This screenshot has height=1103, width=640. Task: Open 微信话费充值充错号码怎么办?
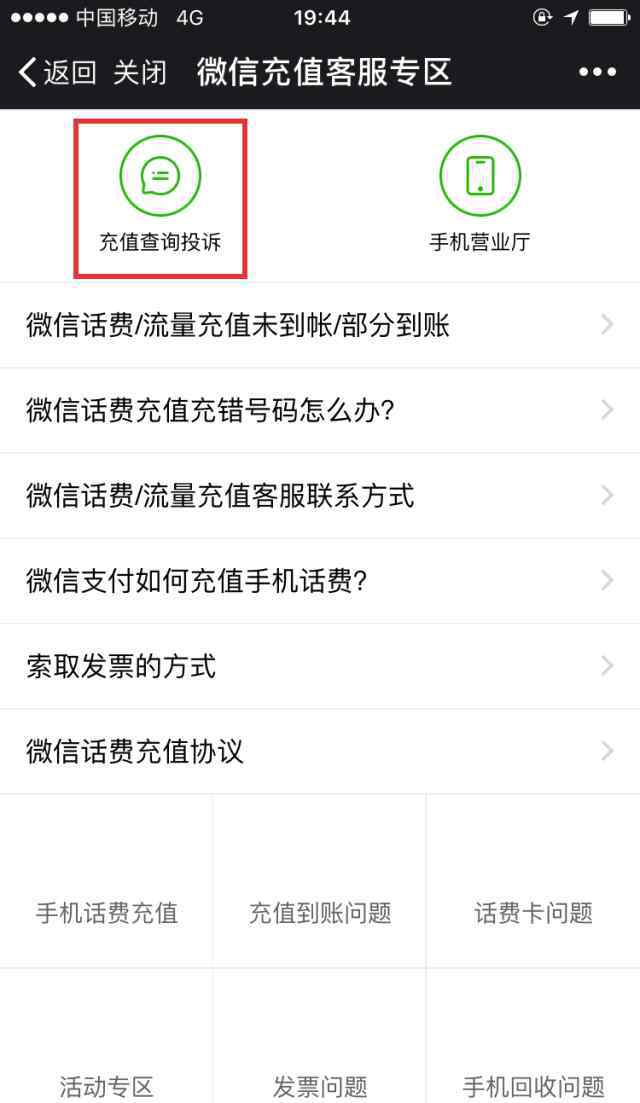pyautogui.click(x=320, y=410)
